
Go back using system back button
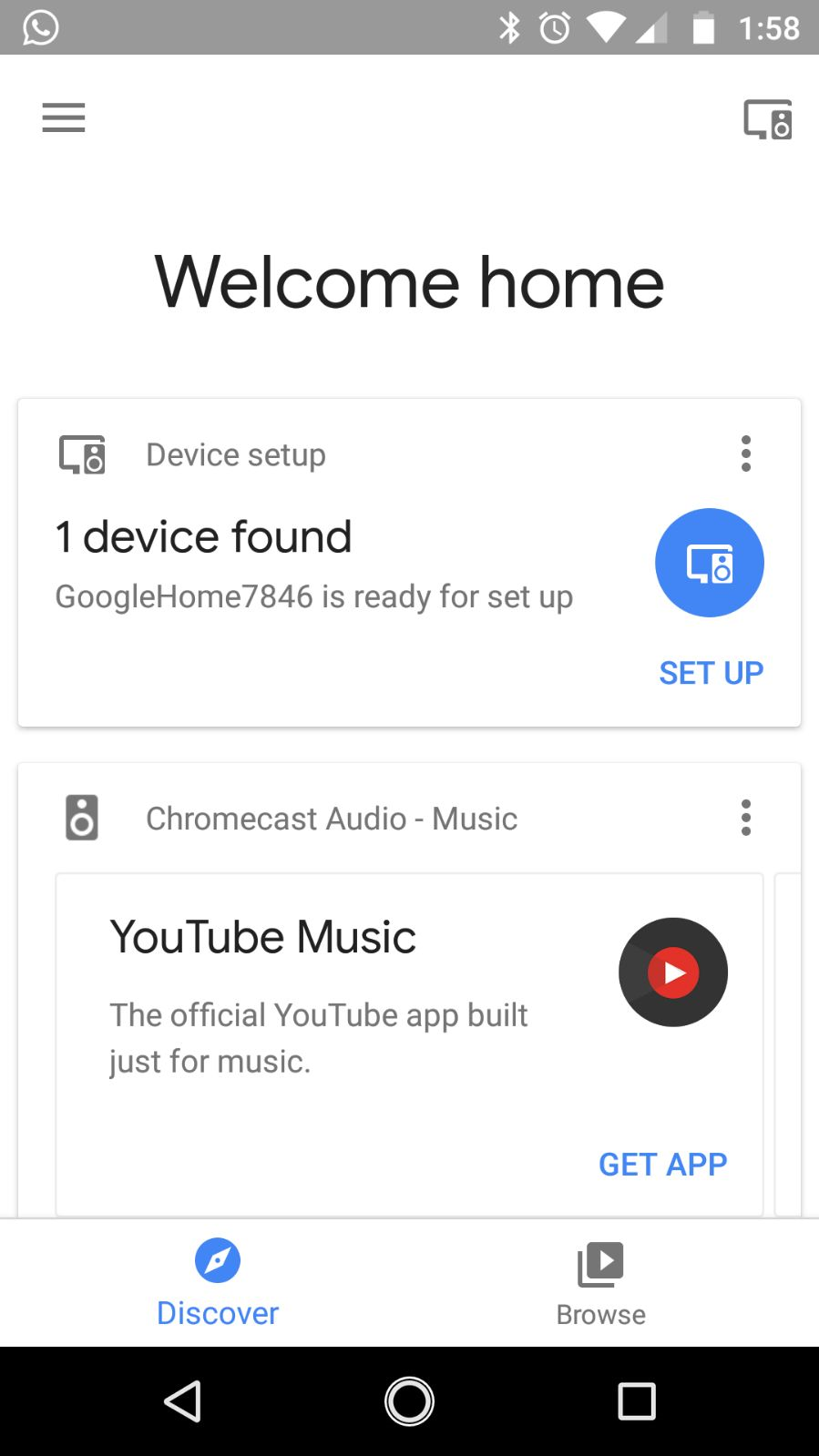[182, 1401]
